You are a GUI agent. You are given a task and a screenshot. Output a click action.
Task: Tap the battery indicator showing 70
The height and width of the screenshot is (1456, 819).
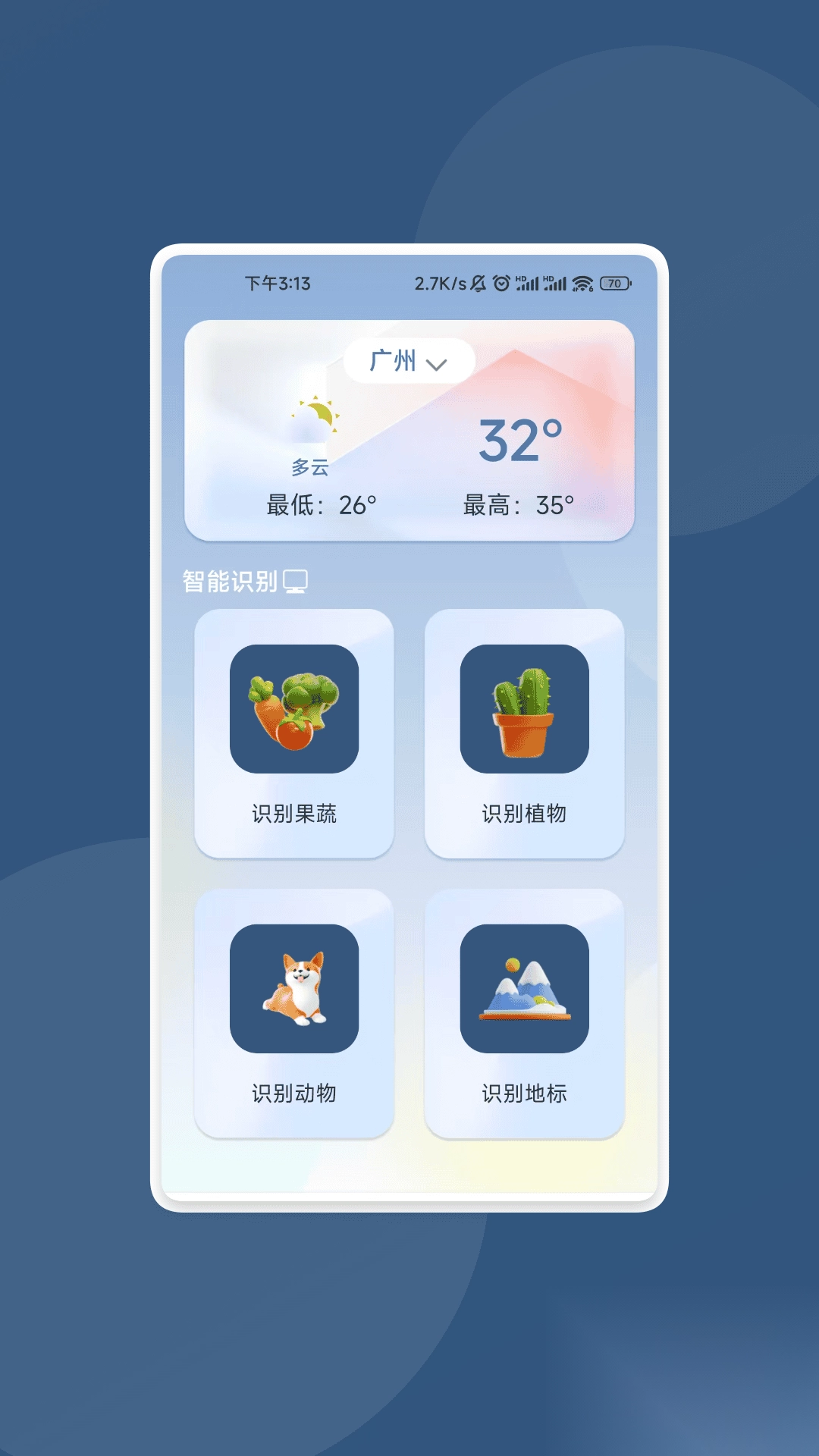[614, 284]
